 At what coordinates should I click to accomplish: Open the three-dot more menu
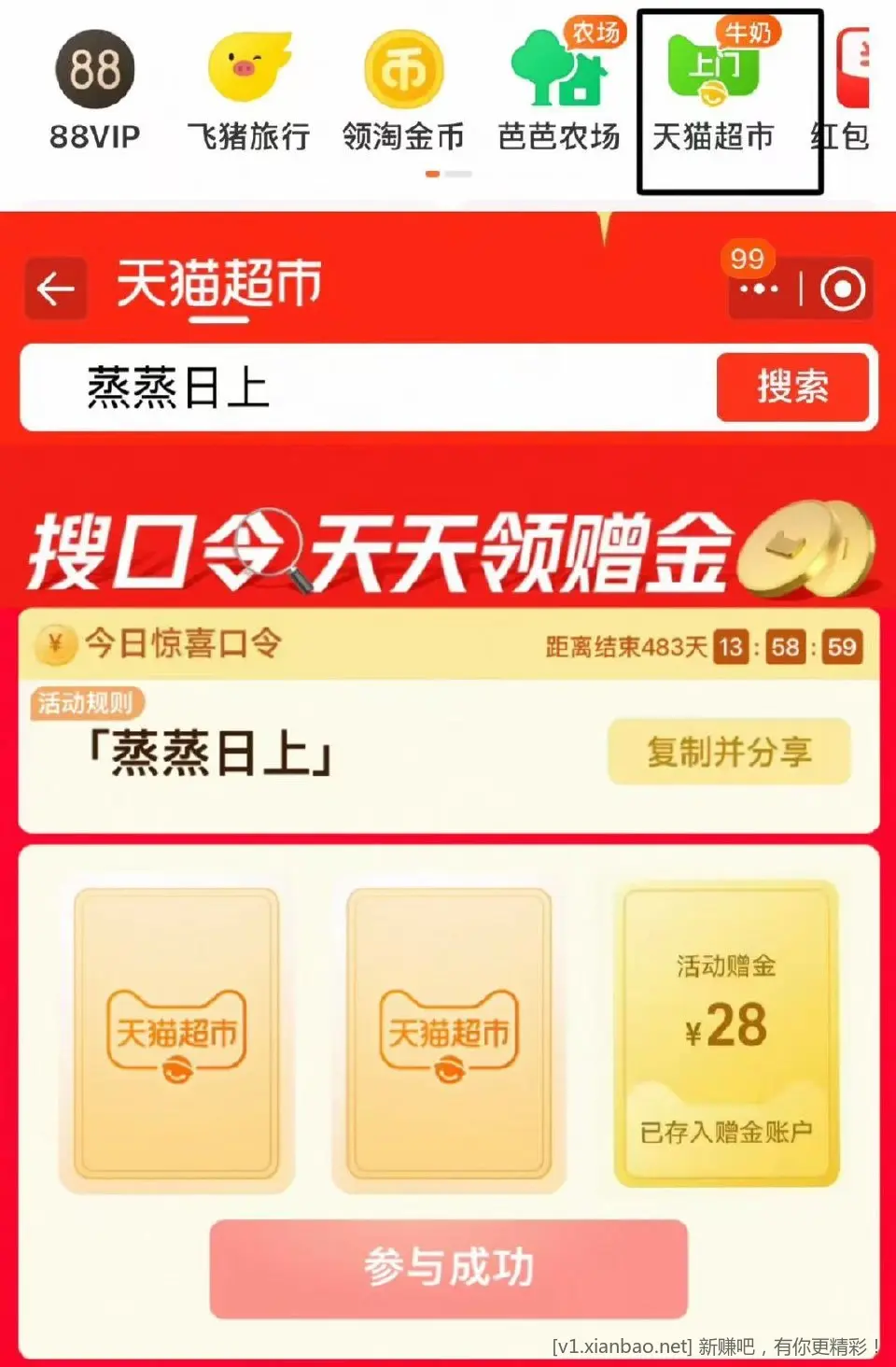point(758,289)
